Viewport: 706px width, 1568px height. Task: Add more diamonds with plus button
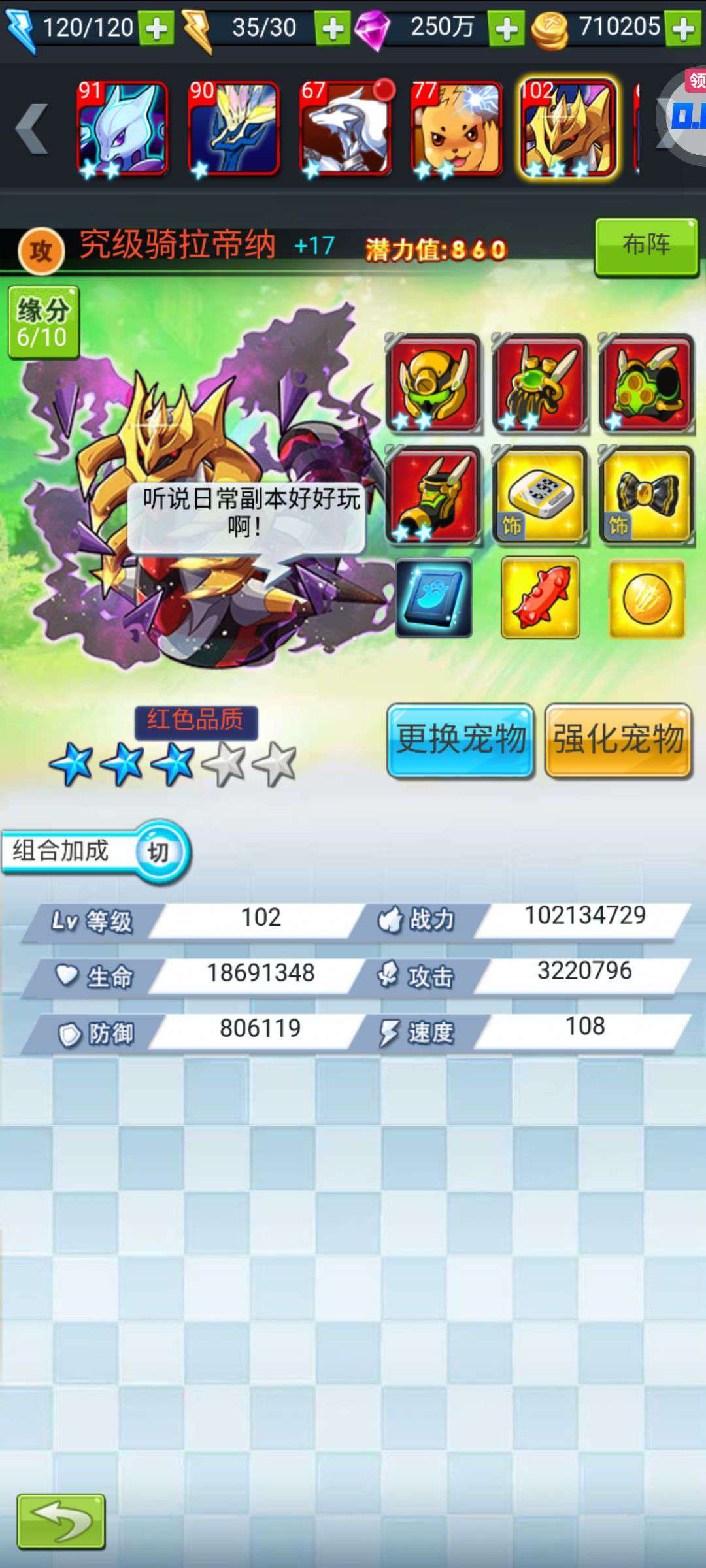[x=507, y=29]
